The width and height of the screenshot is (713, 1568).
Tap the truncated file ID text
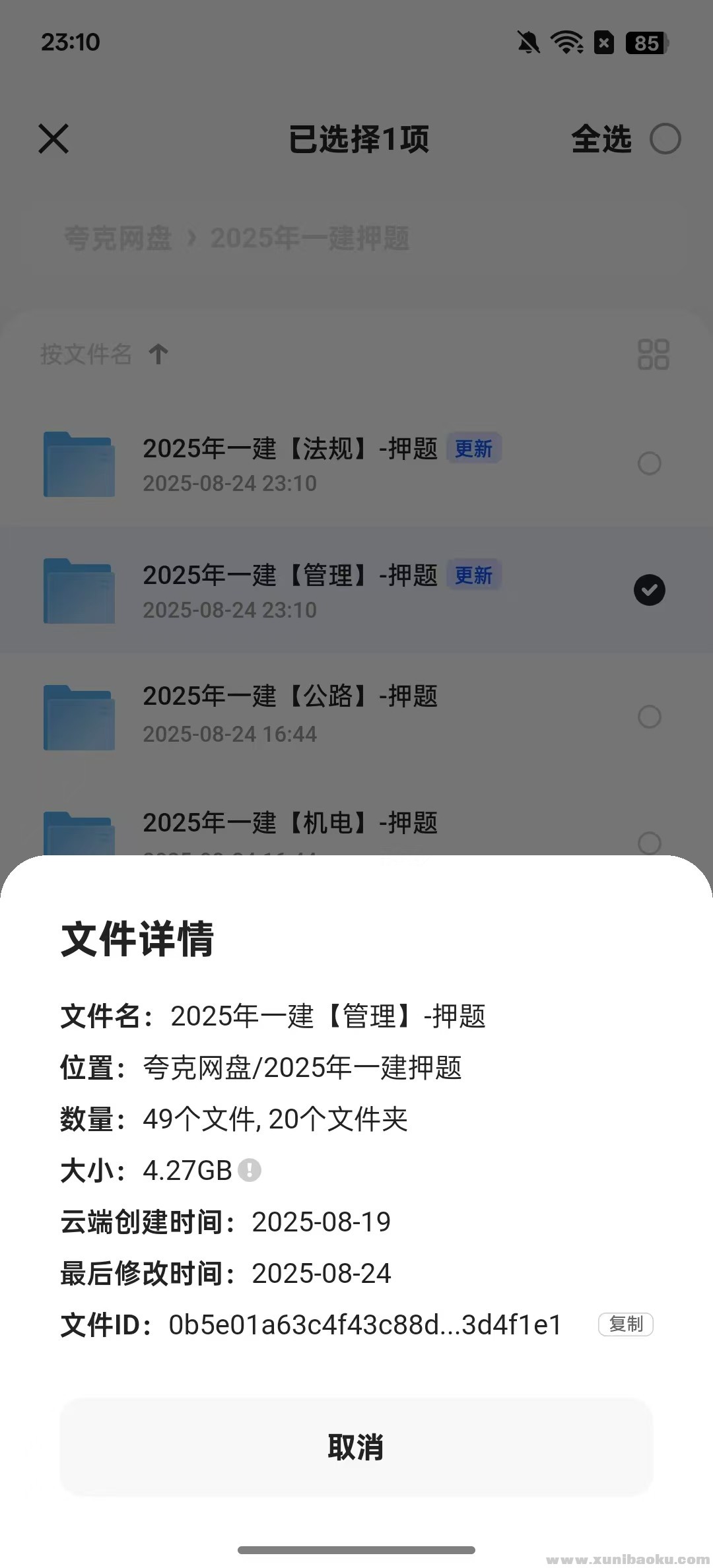pos(363,1324)
